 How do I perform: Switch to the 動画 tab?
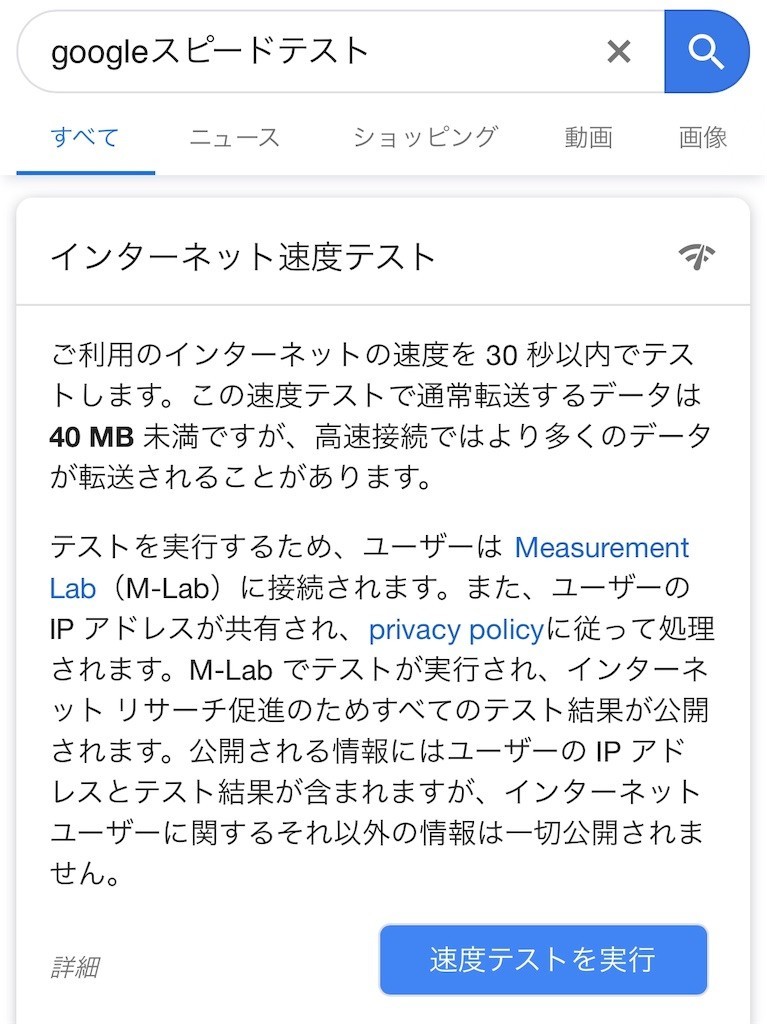tap(588, 138)
